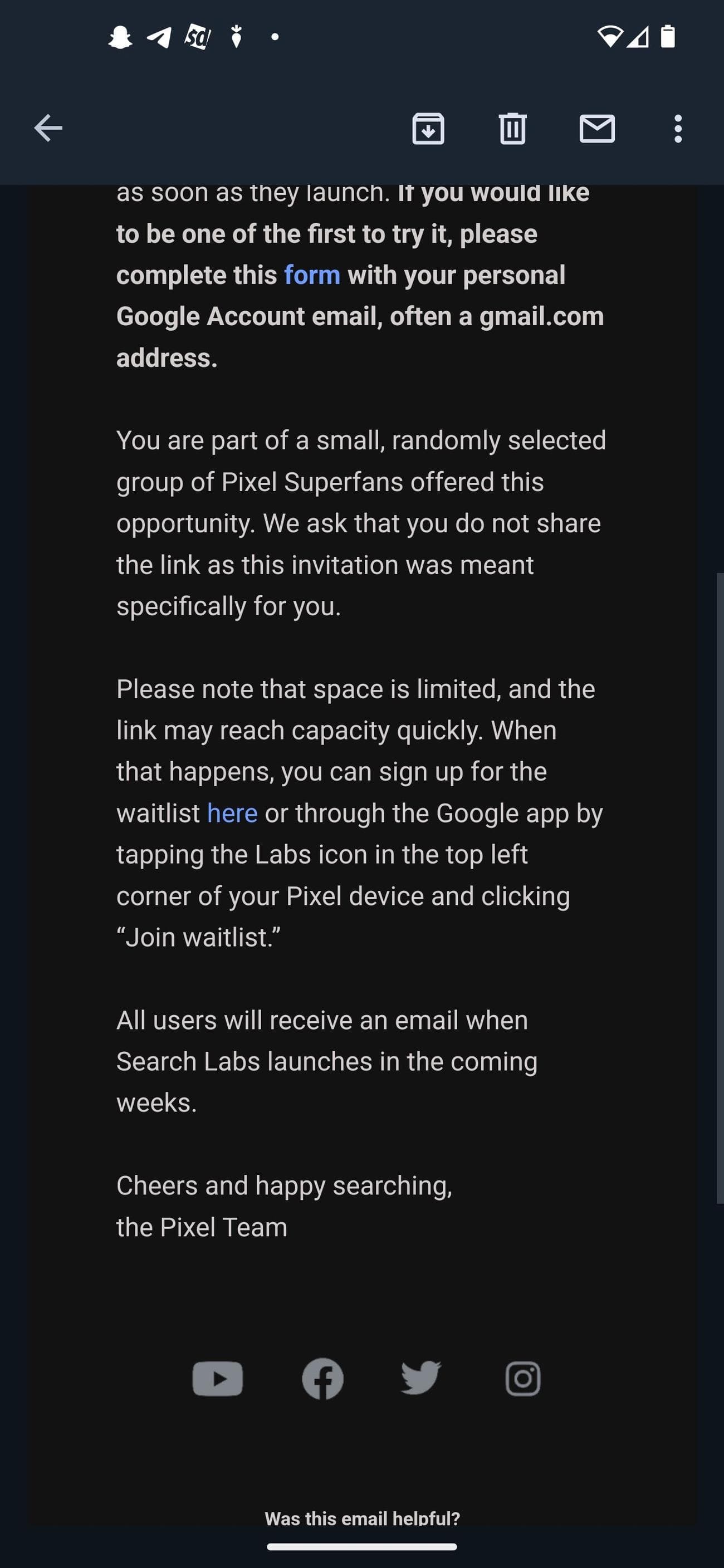Viewport: 724px width, 1568px height.
Task: Open the "form" hyperlink for signup
Action: pos(312,275)
